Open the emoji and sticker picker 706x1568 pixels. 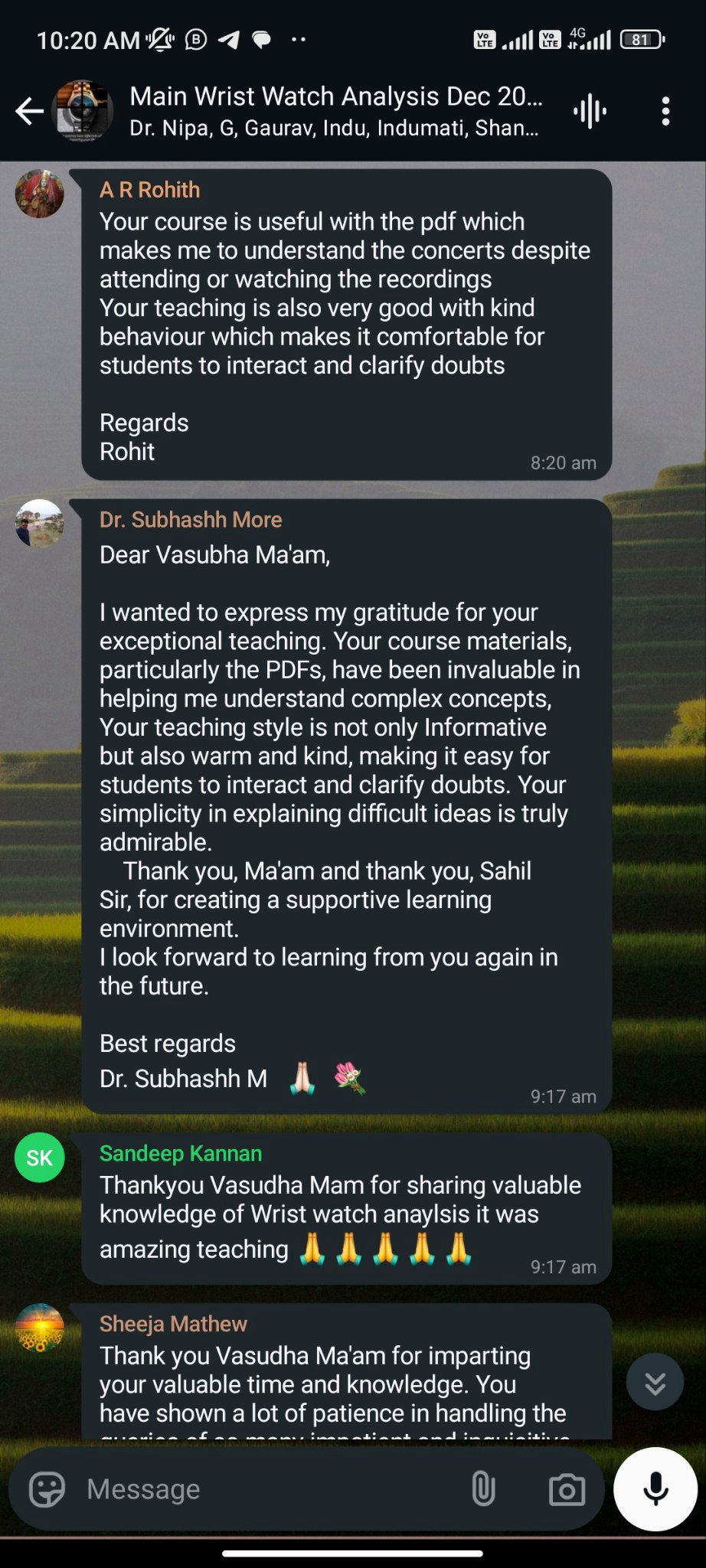coord(47,1489)
